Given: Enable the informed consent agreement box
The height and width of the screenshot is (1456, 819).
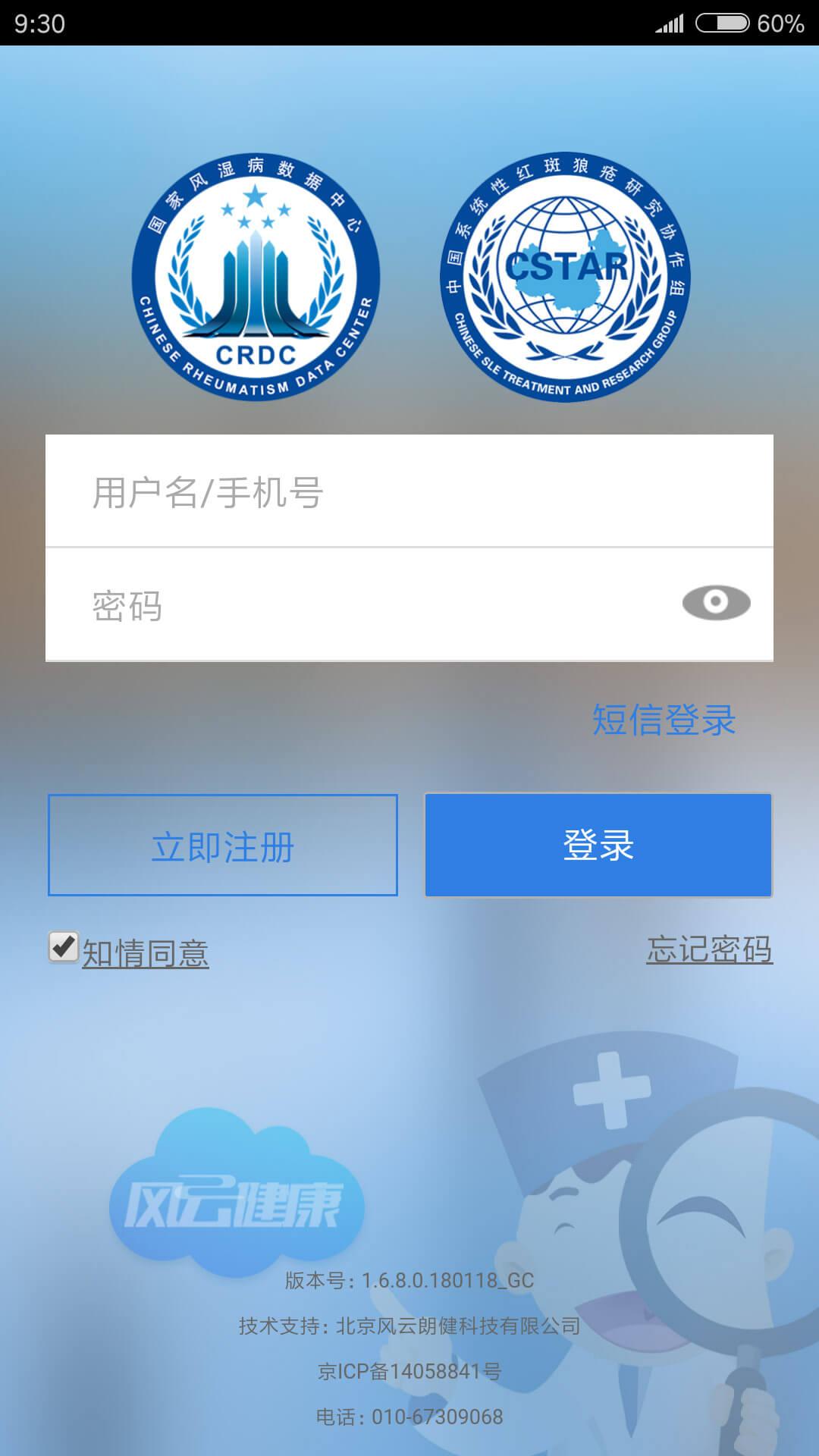Looking at the screenshot, I should tap(63, 946).
